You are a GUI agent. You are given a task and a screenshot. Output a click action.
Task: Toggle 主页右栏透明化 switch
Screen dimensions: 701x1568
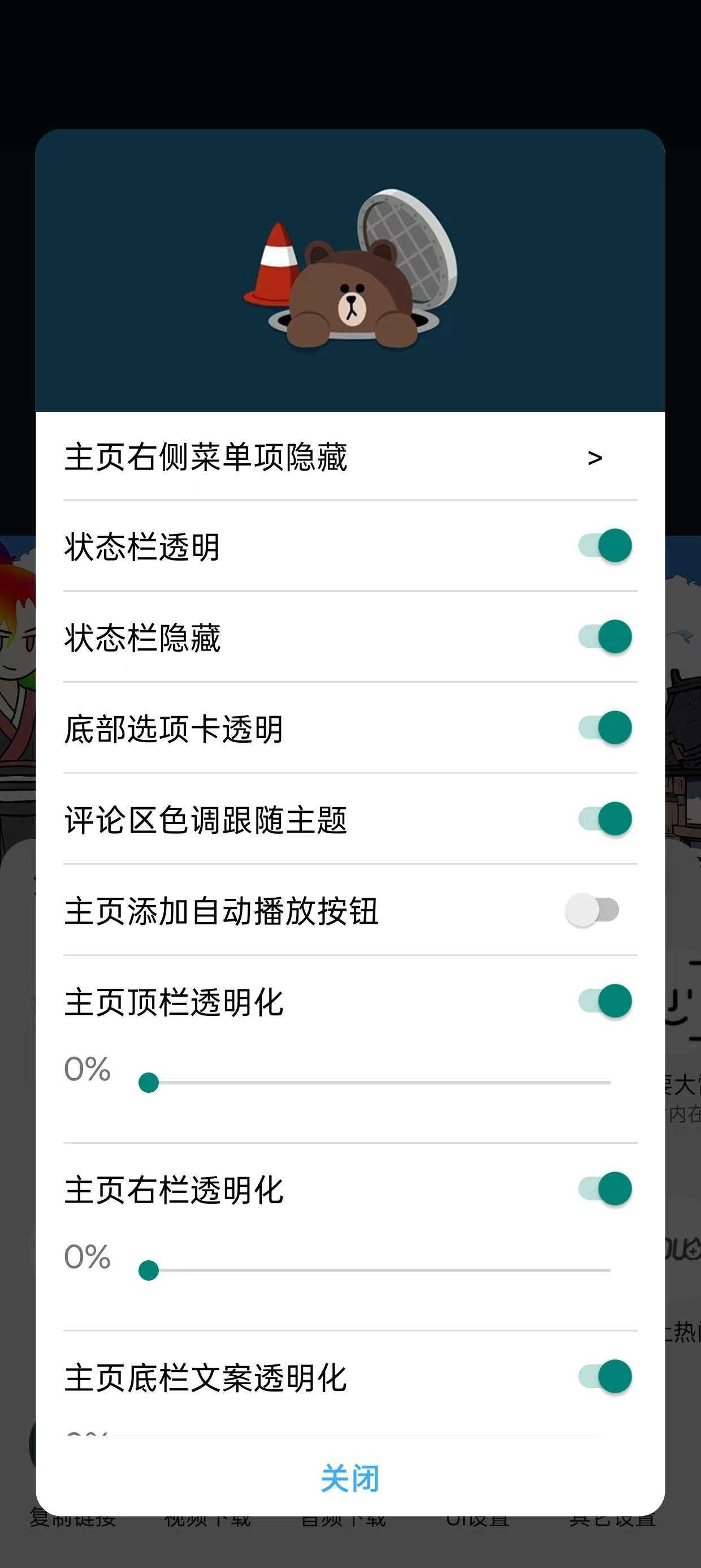point(605,1189)
